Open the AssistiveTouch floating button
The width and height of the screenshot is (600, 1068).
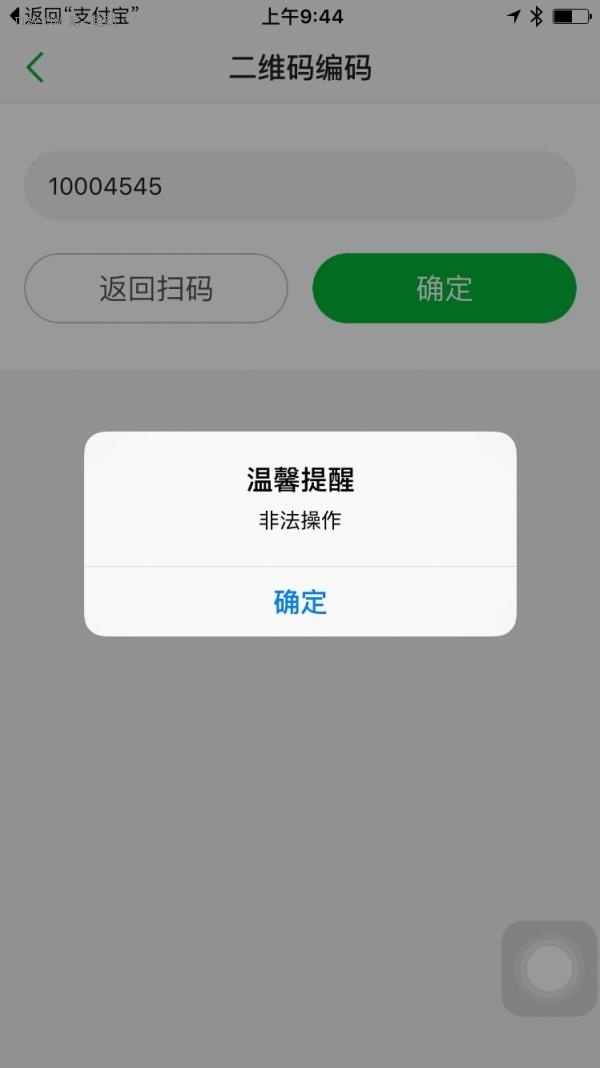click(x=549, y=968)
